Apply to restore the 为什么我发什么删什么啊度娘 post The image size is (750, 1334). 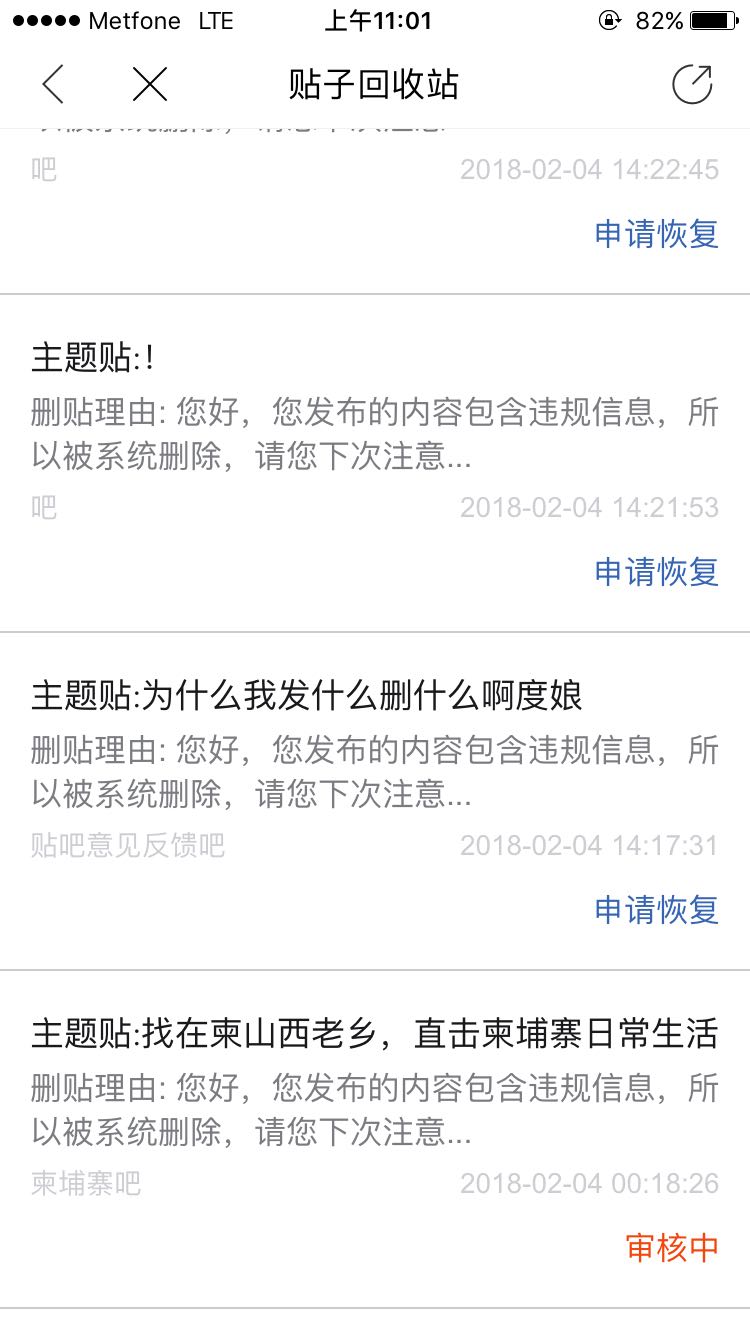coord(656,910)
